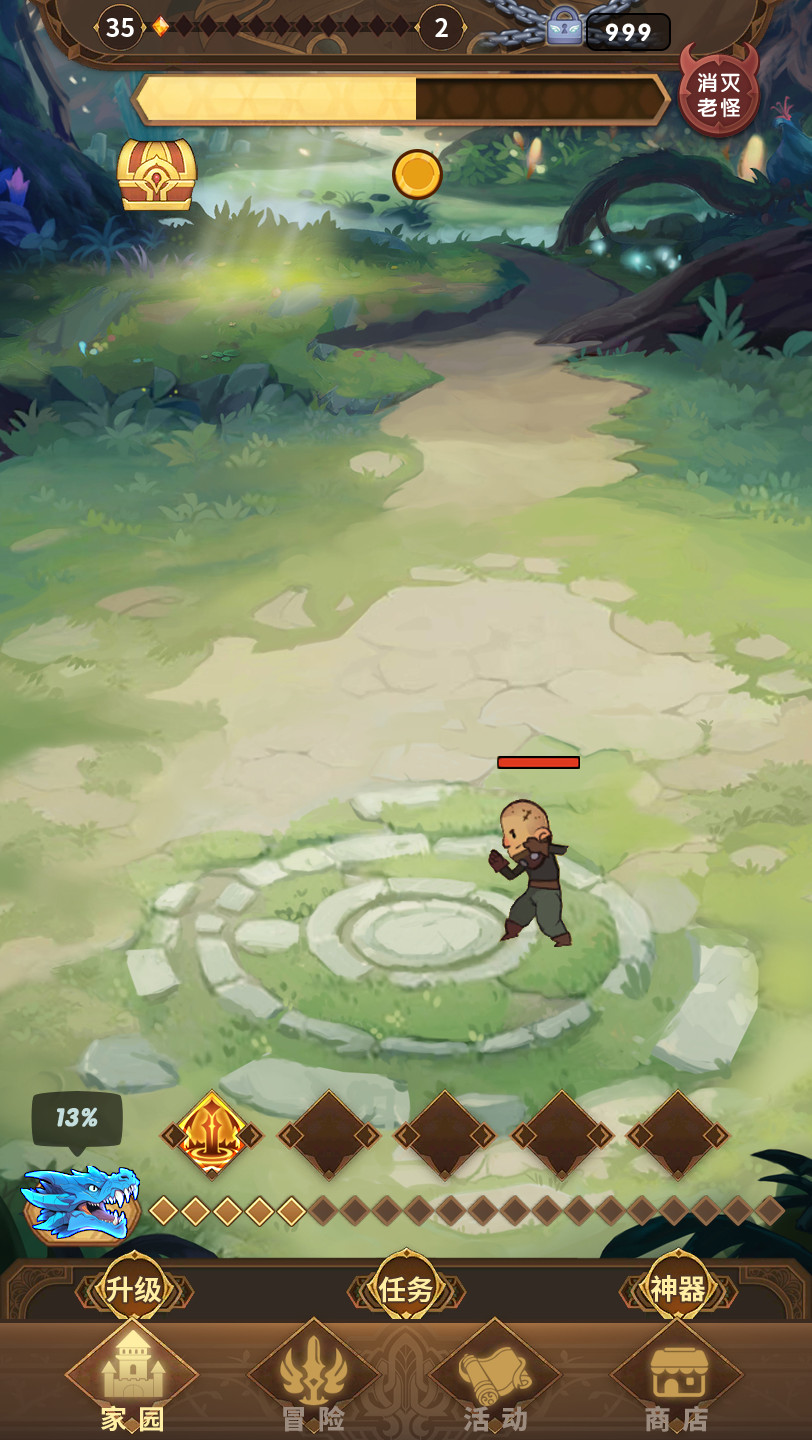This screenshot has height=1440, width=812.
Task: Open the 神器 artifacts panel
Action: (x=678, y=1290)
